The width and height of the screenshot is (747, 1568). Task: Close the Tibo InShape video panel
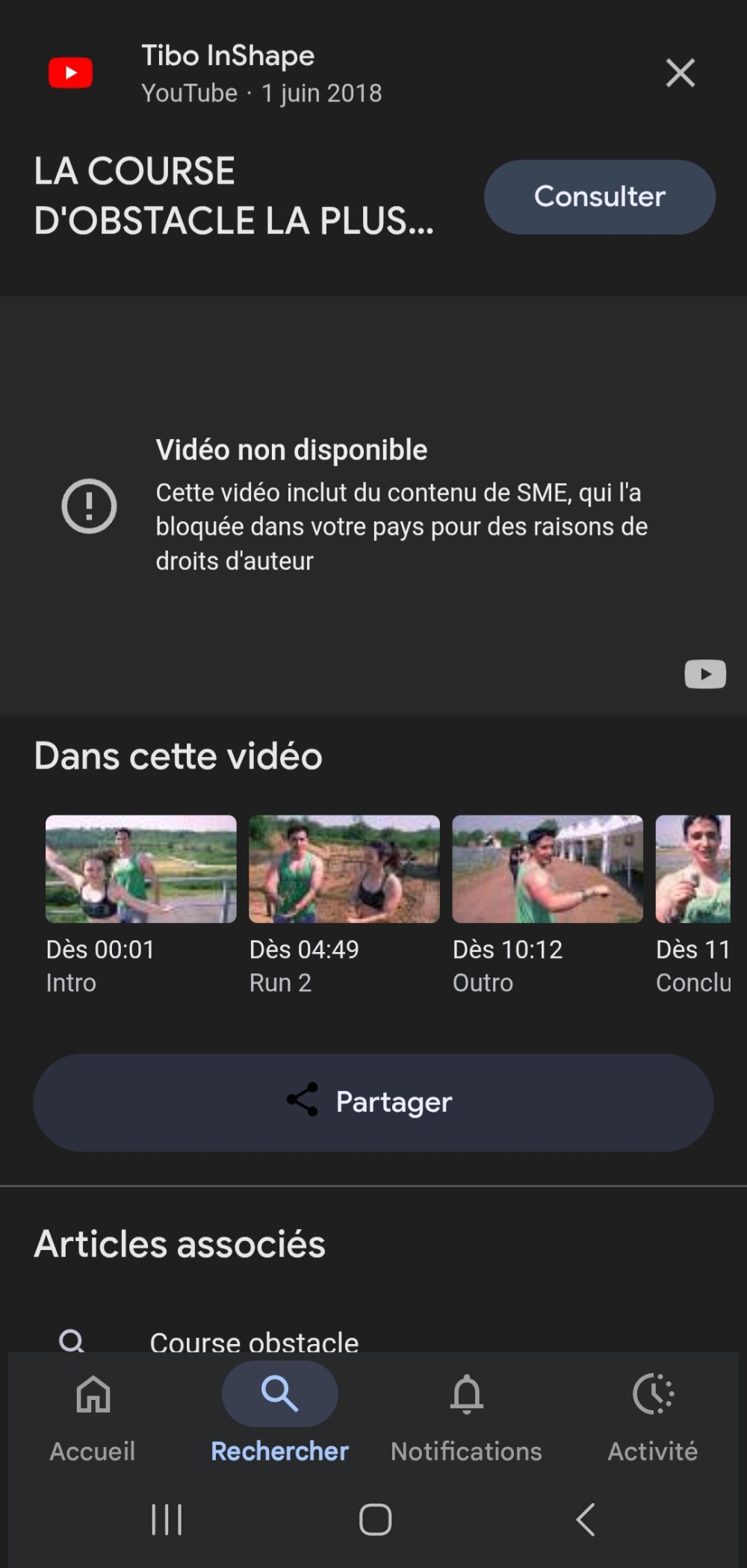[680, 73]
